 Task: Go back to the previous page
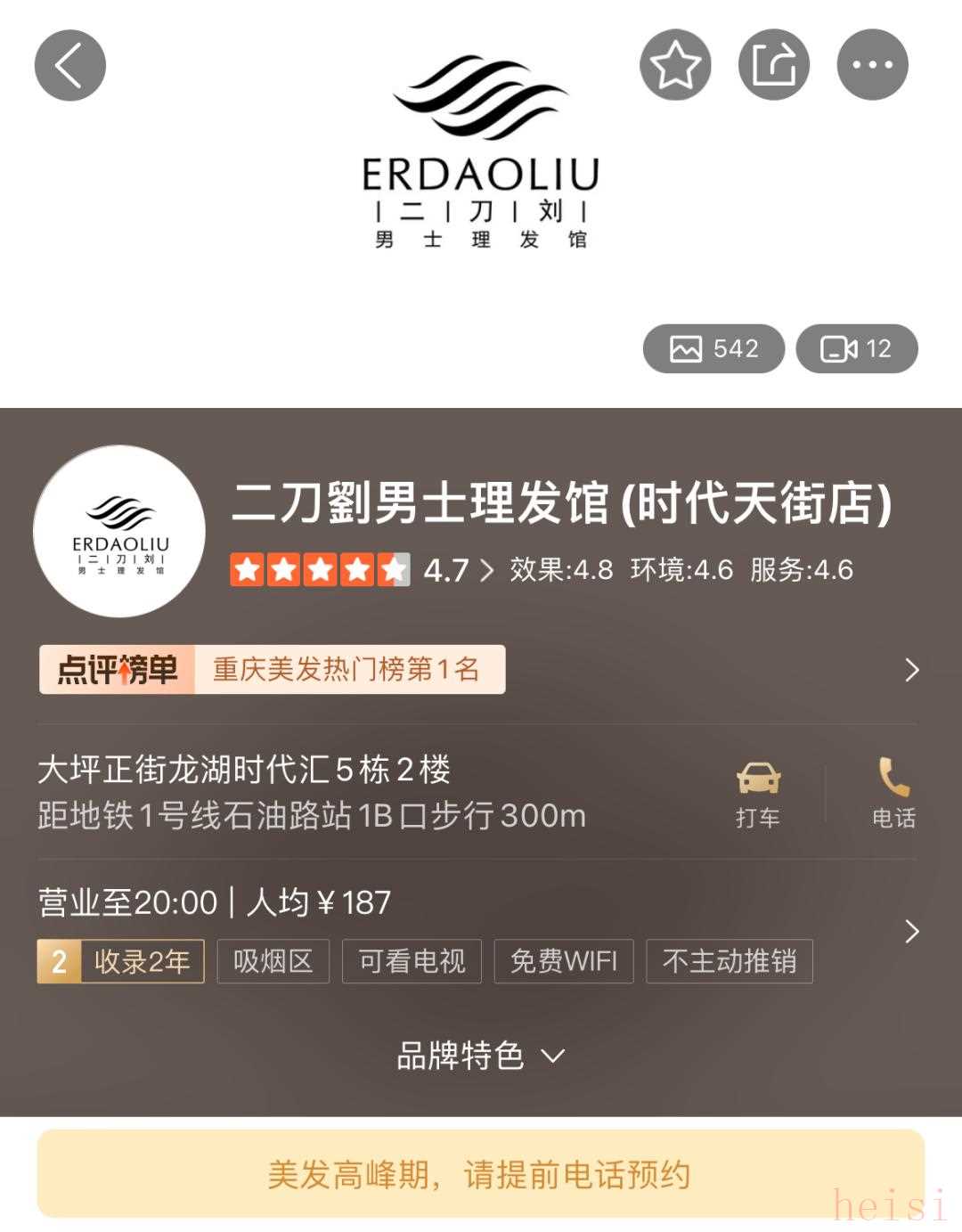tap(69, 65)
